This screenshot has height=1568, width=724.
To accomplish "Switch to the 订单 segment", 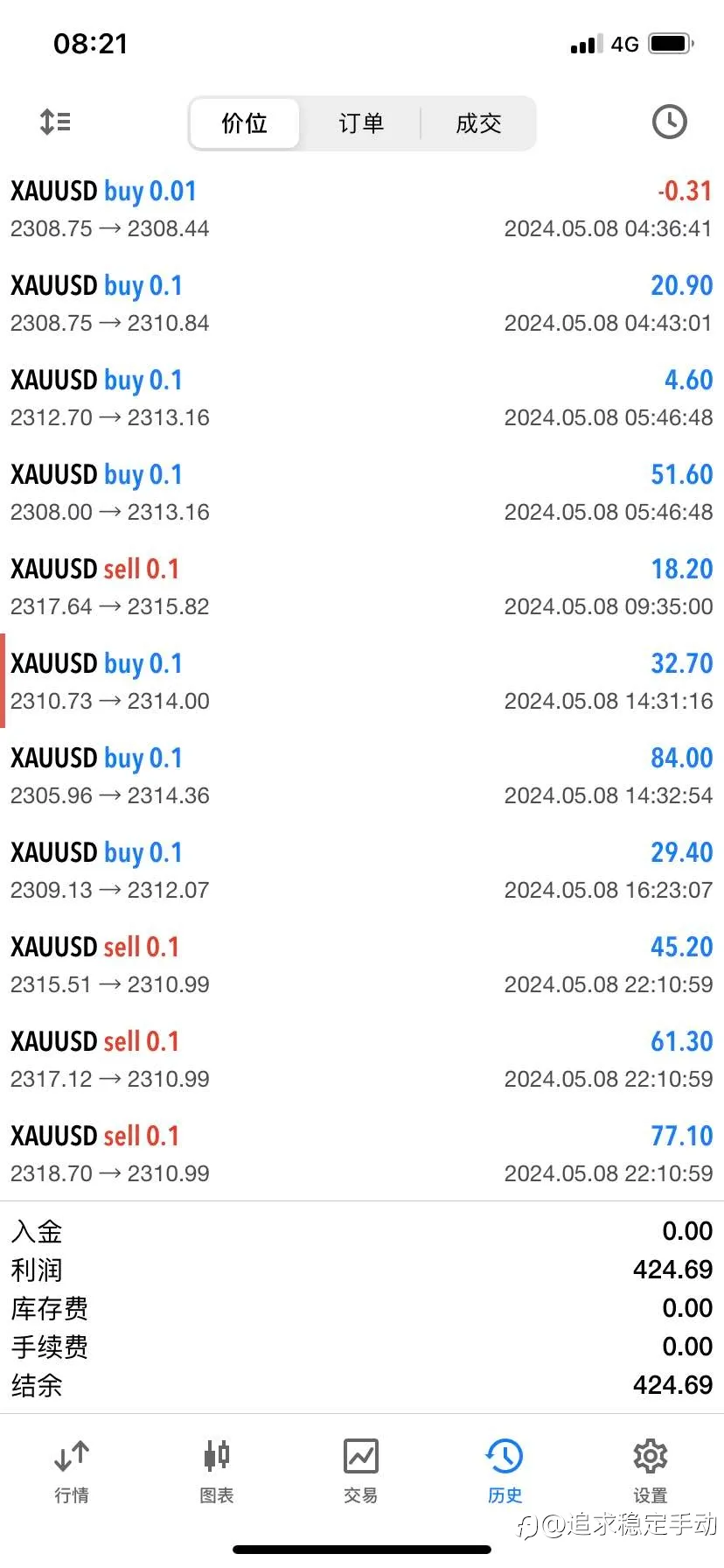I will point(361,123).
